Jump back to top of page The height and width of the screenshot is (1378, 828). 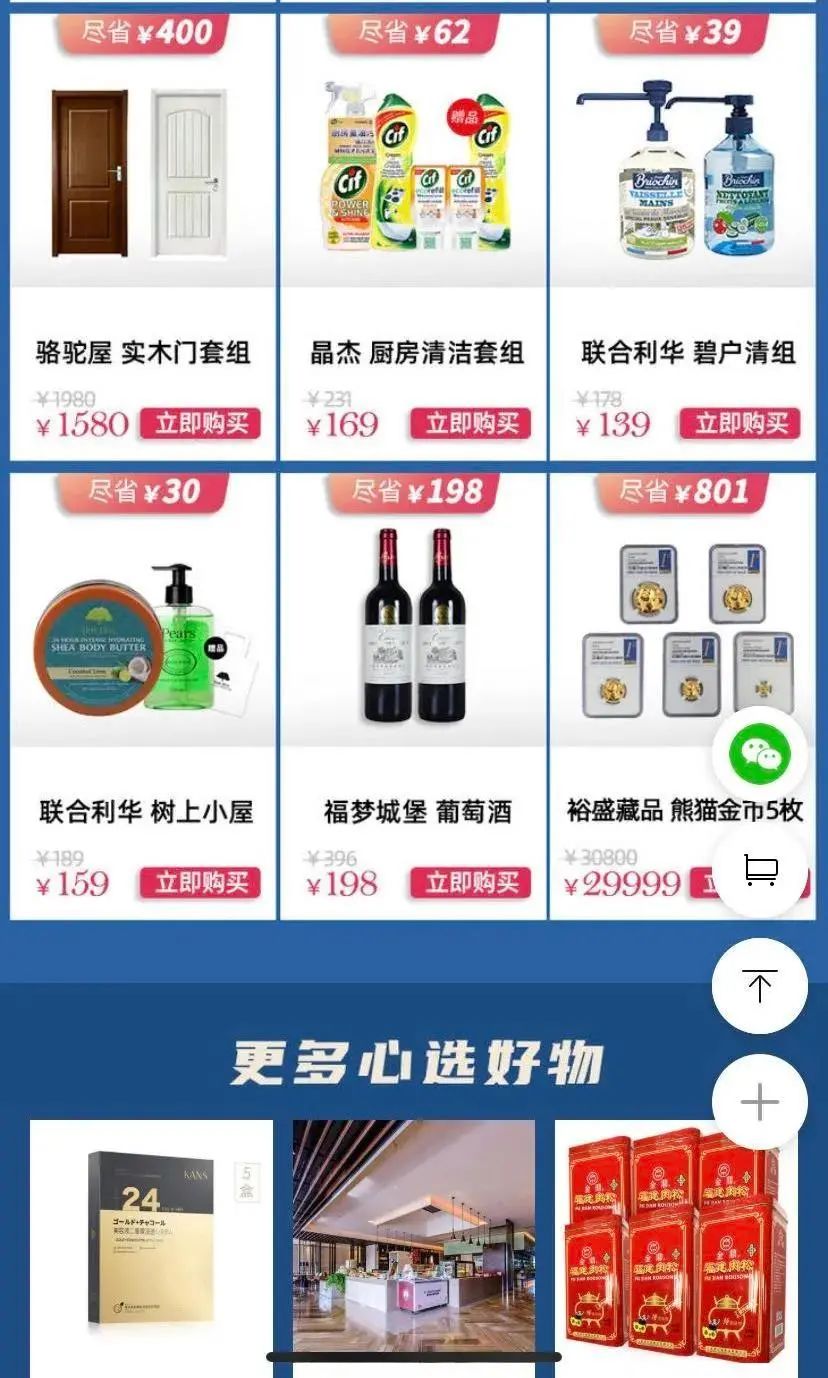760,986
